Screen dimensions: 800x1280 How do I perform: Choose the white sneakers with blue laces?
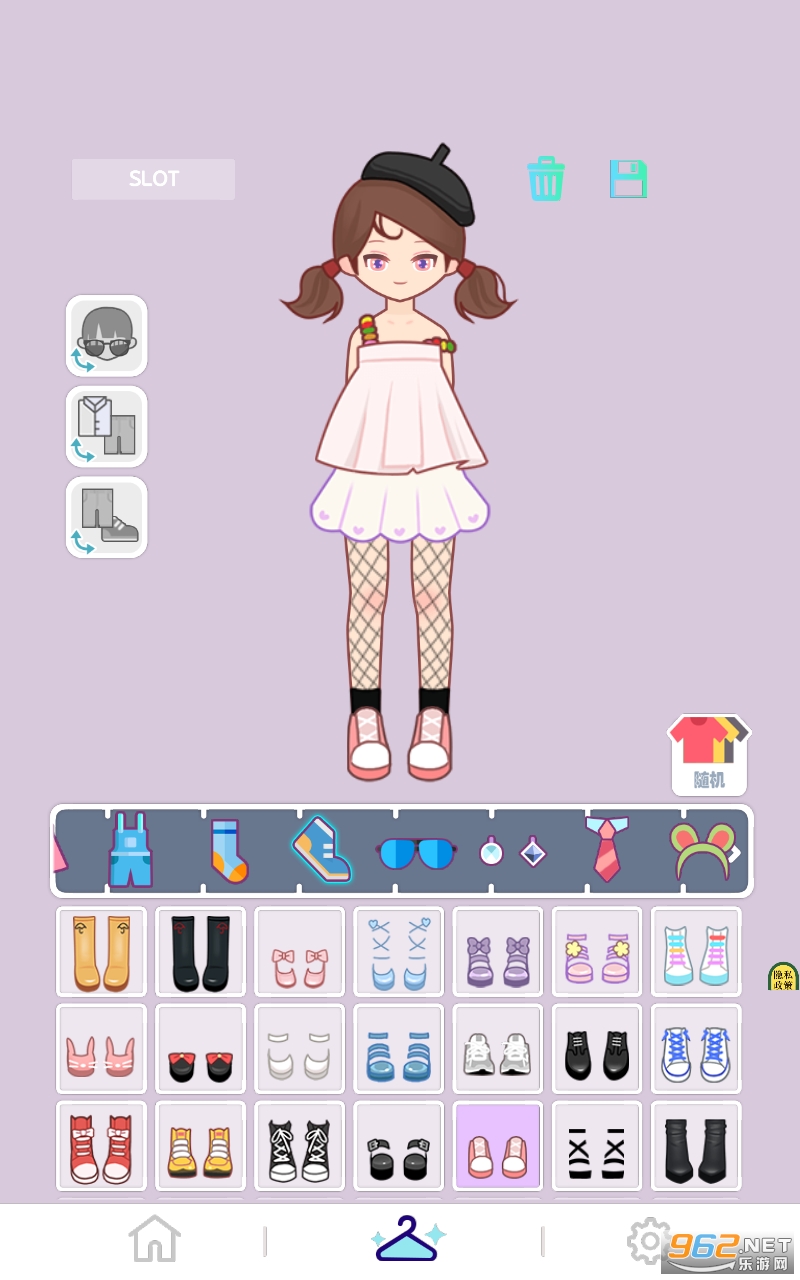pyautogui.click(x=696, y=1050)
